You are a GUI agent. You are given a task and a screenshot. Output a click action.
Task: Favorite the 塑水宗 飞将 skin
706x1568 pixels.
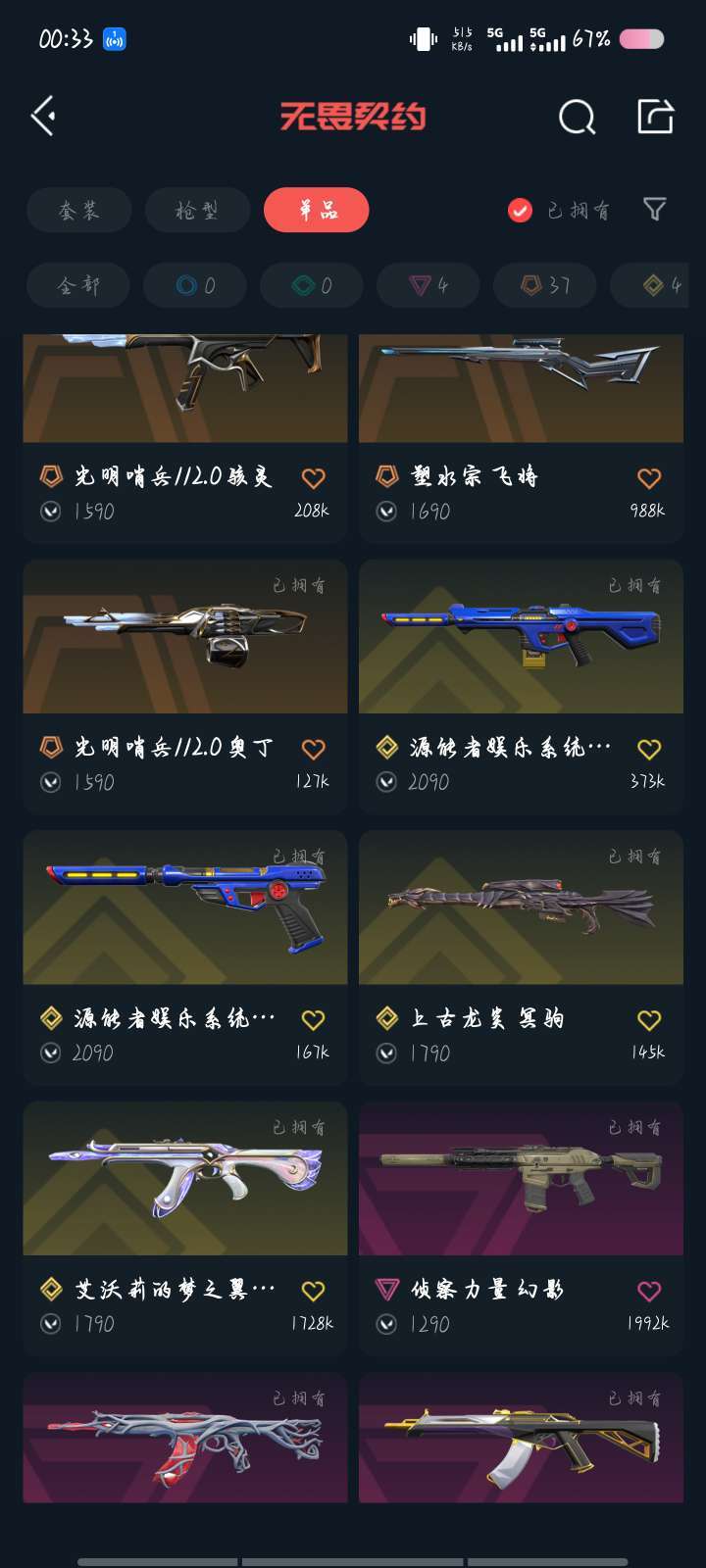(x=649, y=478)
